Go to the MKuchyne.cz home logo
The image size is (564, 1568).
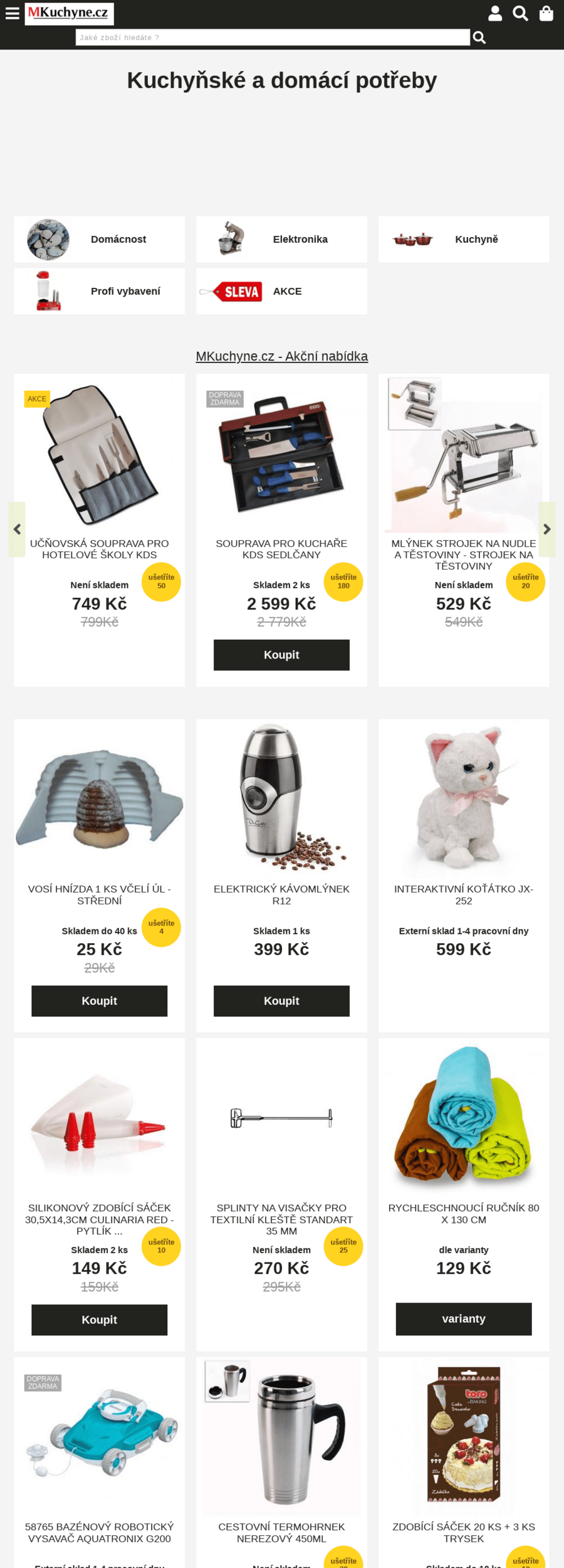click(x=69, y=13)
